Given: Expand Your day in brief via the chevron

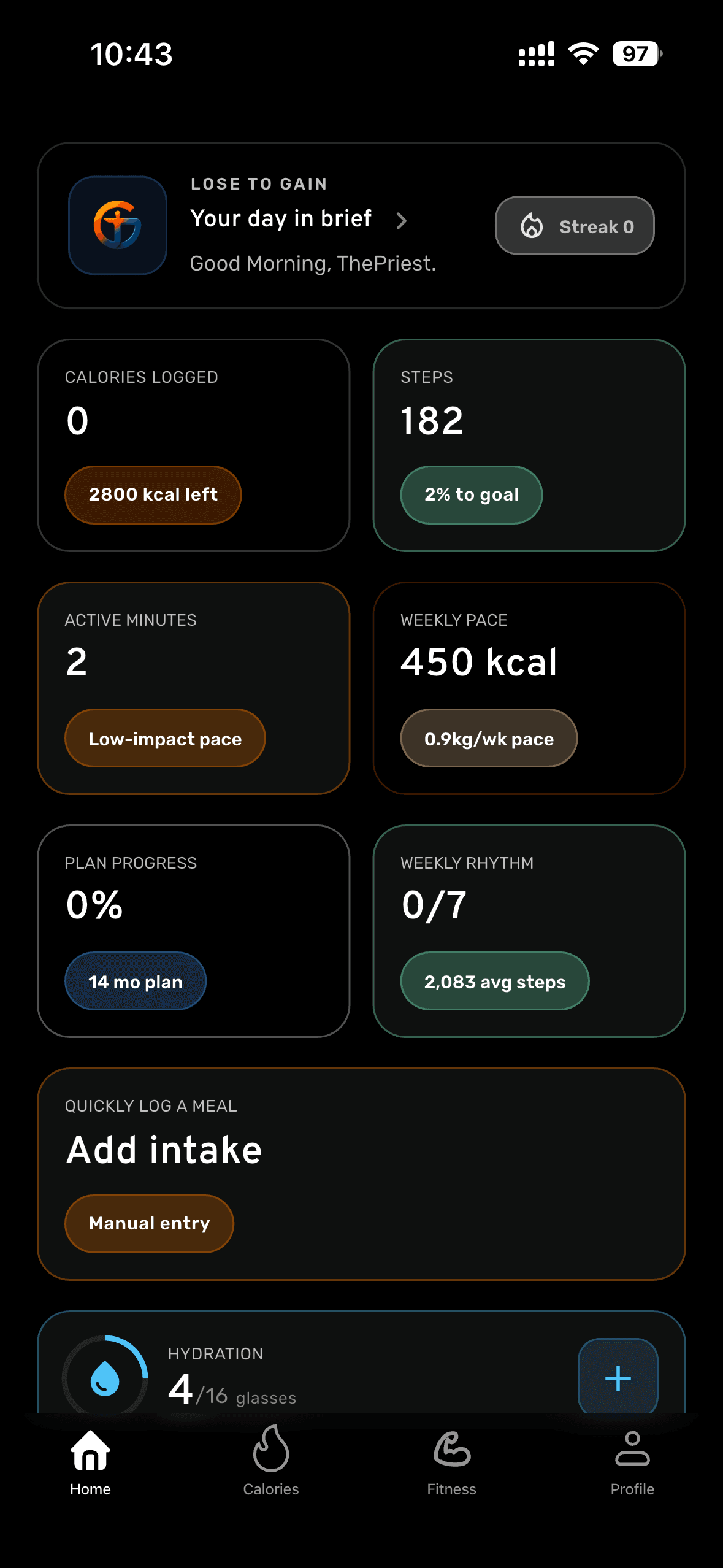Looking at the screenshot, I should point(402,220).
